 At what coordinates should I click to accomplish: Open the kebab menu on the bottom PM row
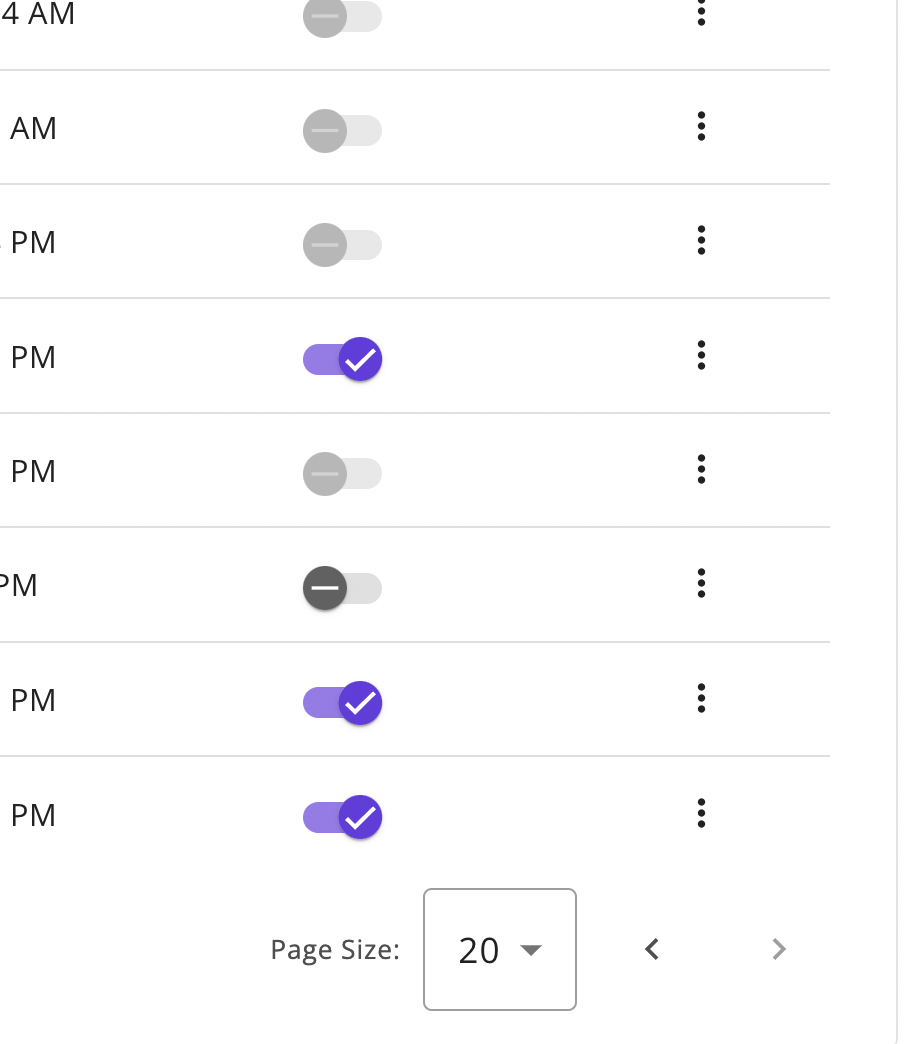coord(702,813)
